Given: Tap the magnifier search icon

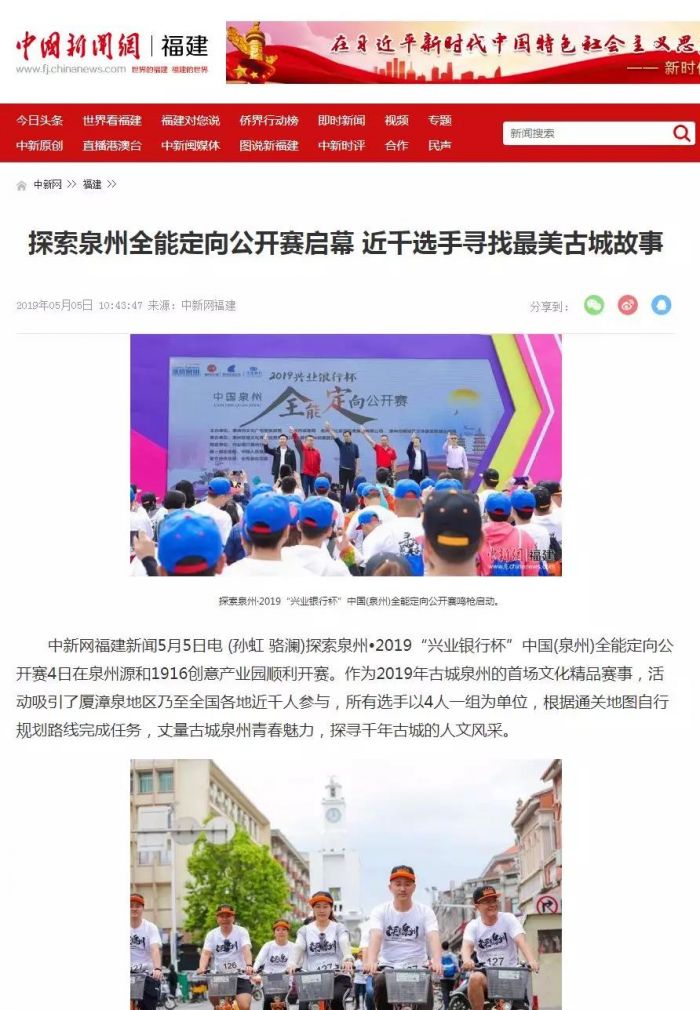Looking at the screenshot, I should pos(682,133).
